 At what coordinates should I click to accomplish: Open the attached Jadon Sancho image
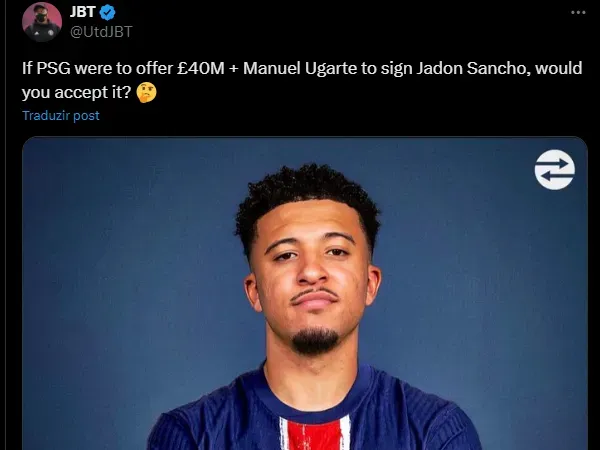pos(305,300)
